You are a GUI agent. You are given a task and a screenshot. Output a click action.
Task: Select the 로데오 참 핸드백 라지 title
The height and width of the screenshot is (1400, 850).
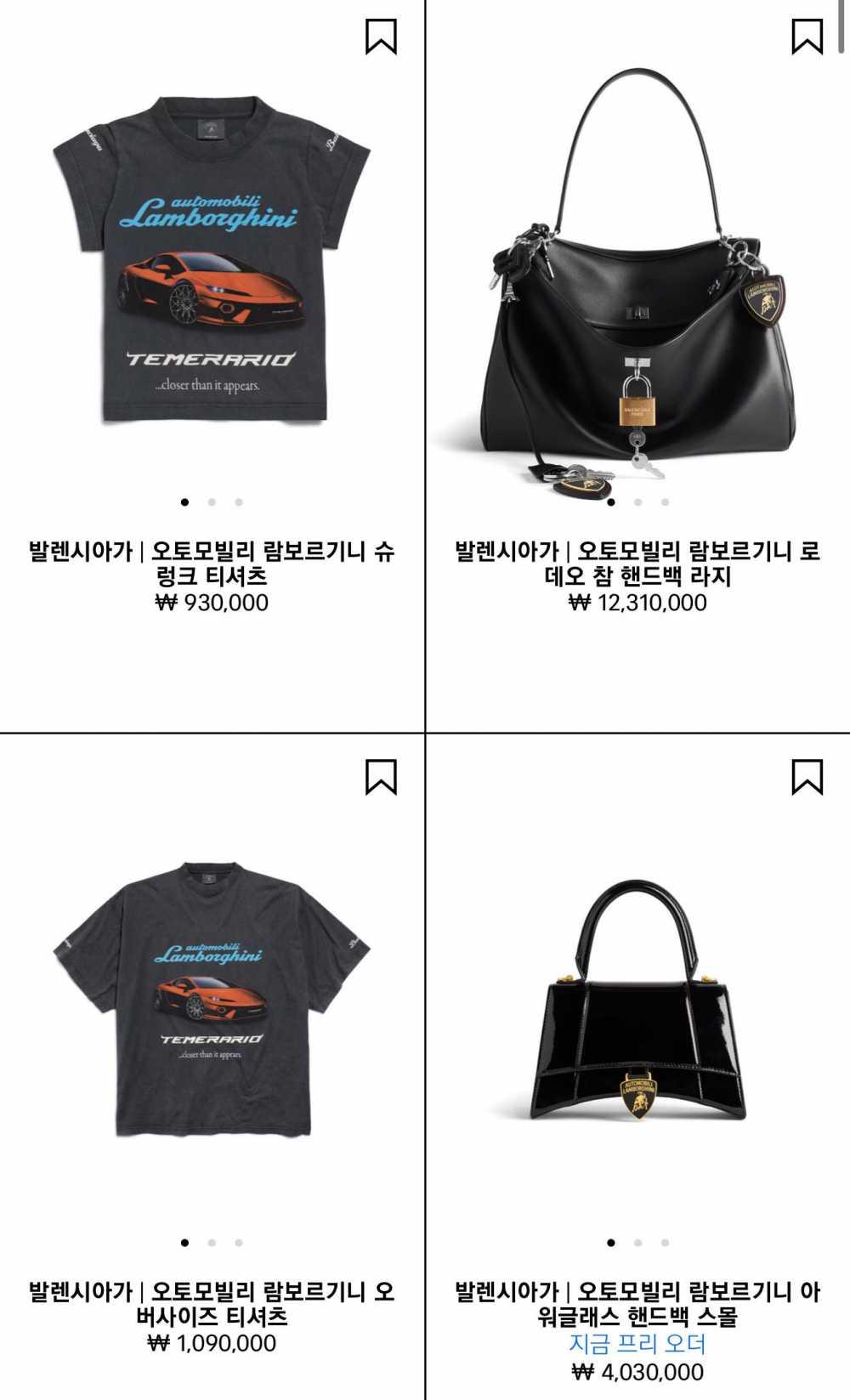pos(637,564)
